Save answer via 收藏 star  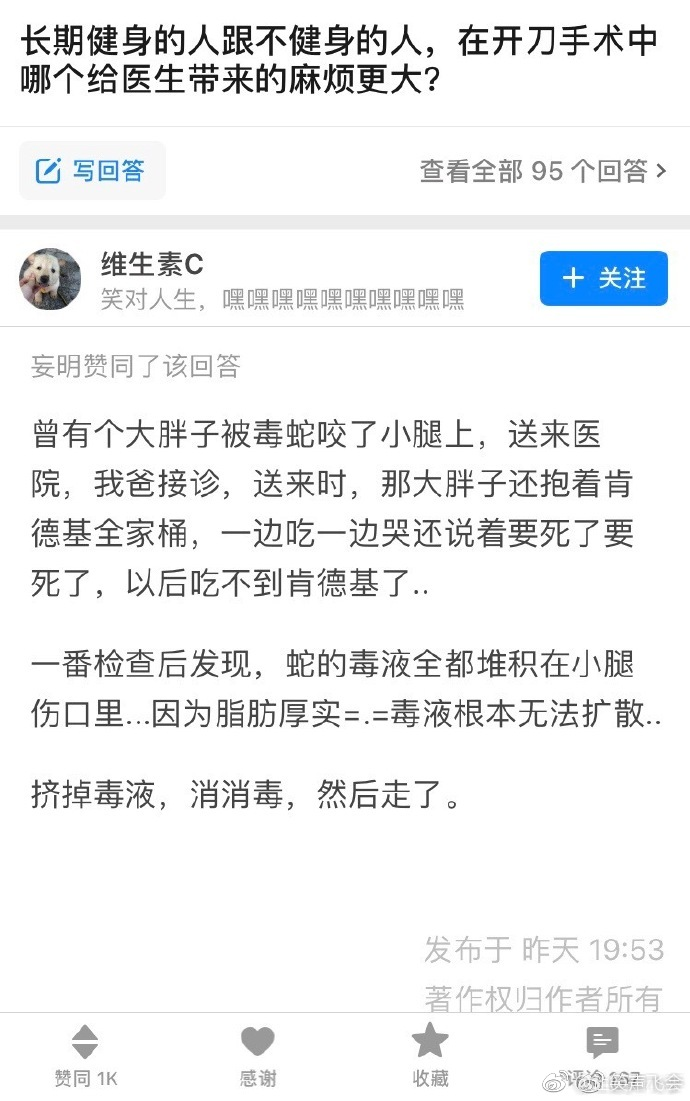[430, 1055]
